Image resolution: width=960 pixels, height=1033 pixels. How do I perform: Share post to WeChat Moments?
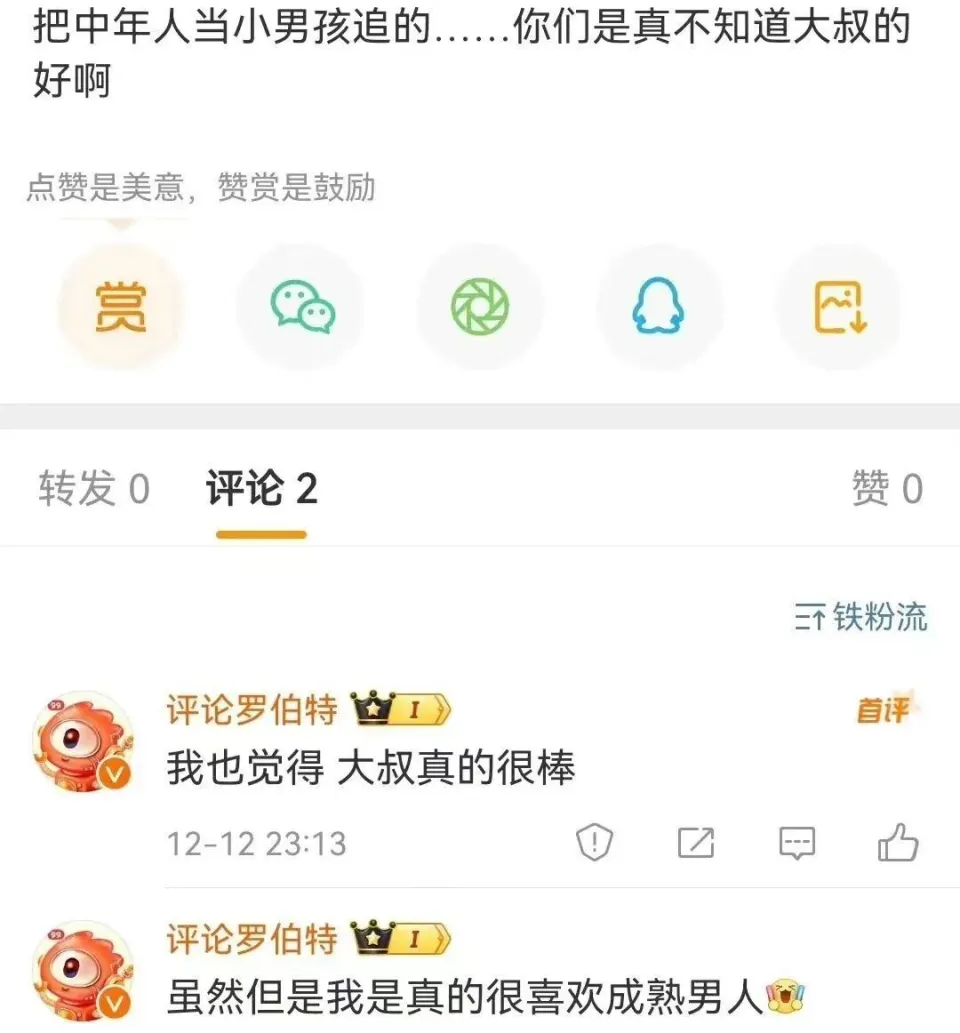click(x=480, y=307)
